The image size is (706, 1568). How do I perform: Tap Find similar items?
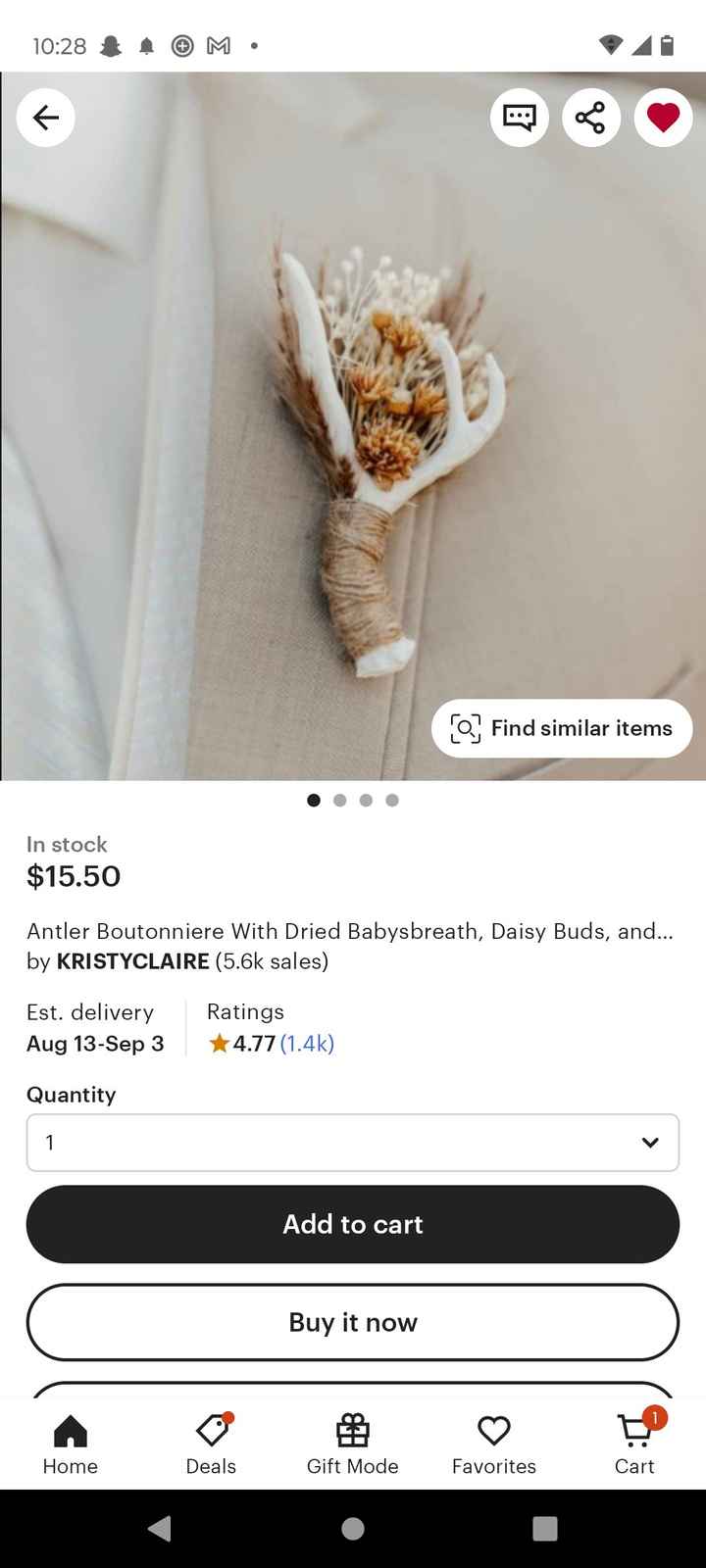coord(562,728)
